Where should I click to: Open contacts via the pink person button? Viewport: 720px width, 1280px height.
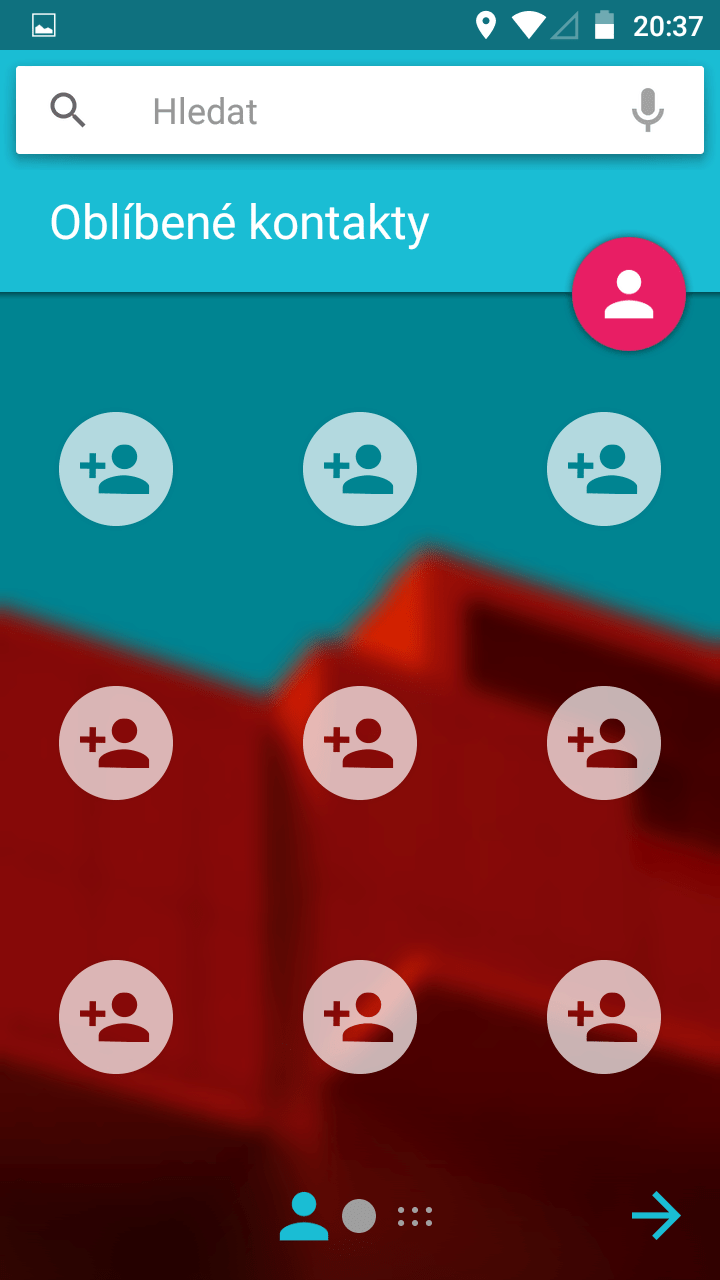[629, 294]
